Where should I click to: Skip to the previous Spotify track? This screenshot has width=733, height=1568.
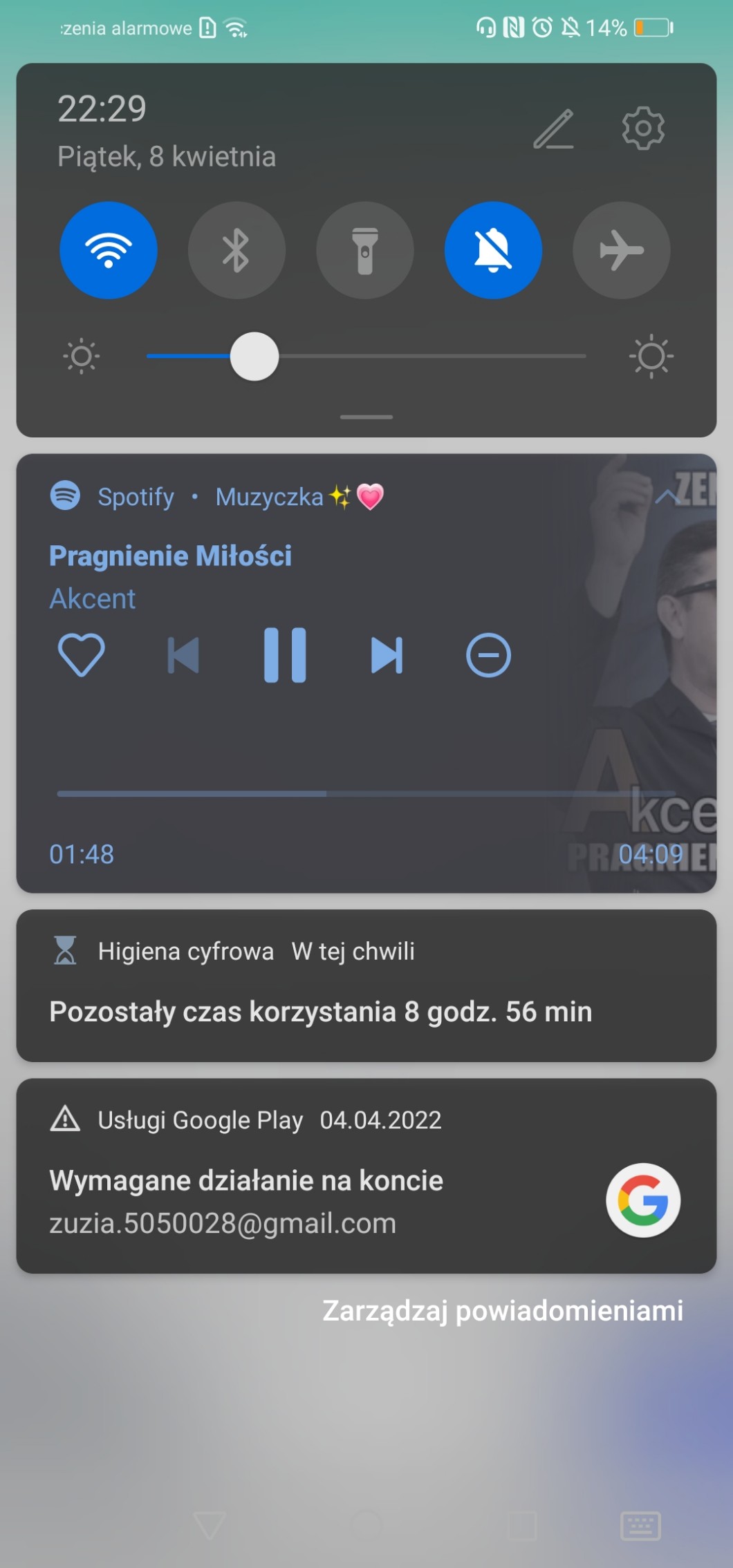click(x=183, y=654)
